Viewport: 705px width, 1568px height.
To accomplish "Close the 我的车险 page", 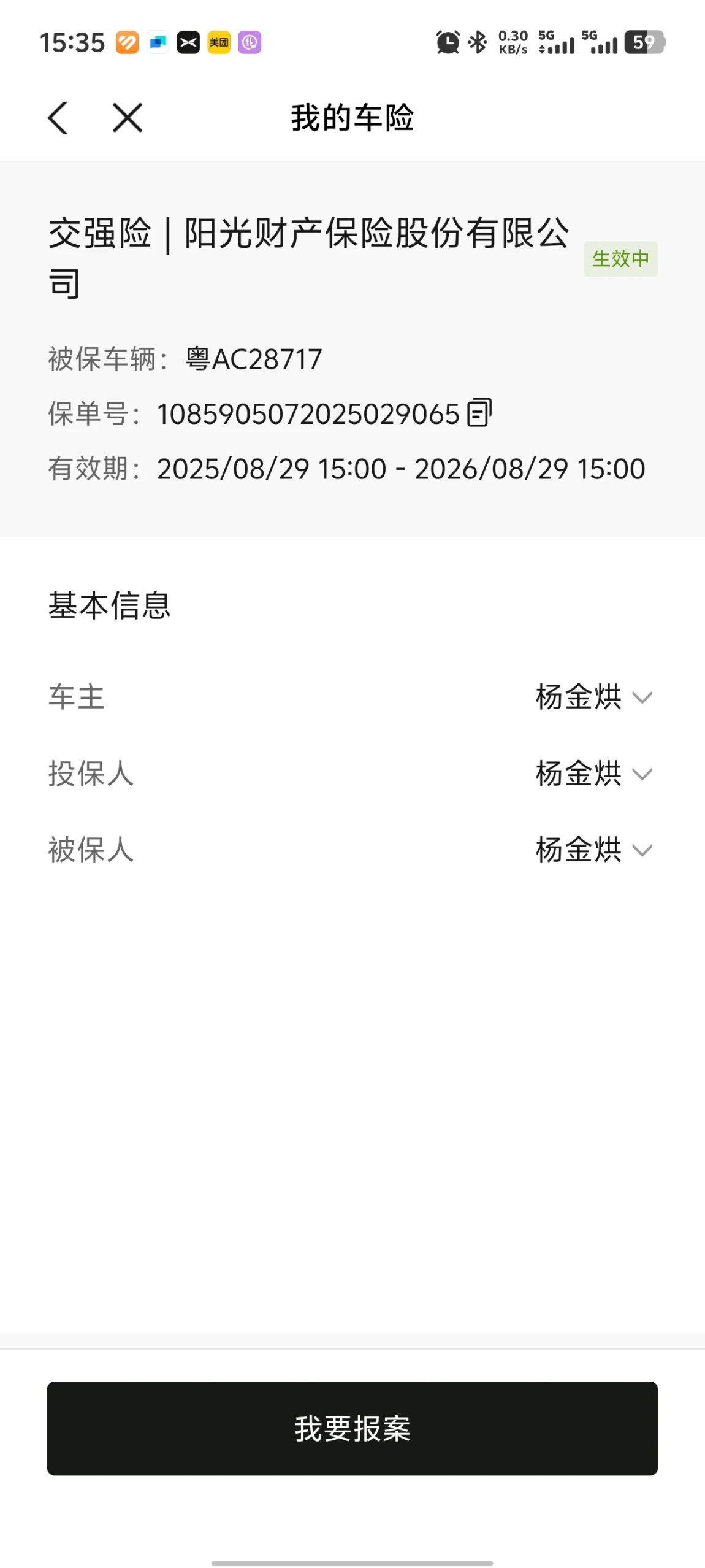I will [x=128, y=118].
